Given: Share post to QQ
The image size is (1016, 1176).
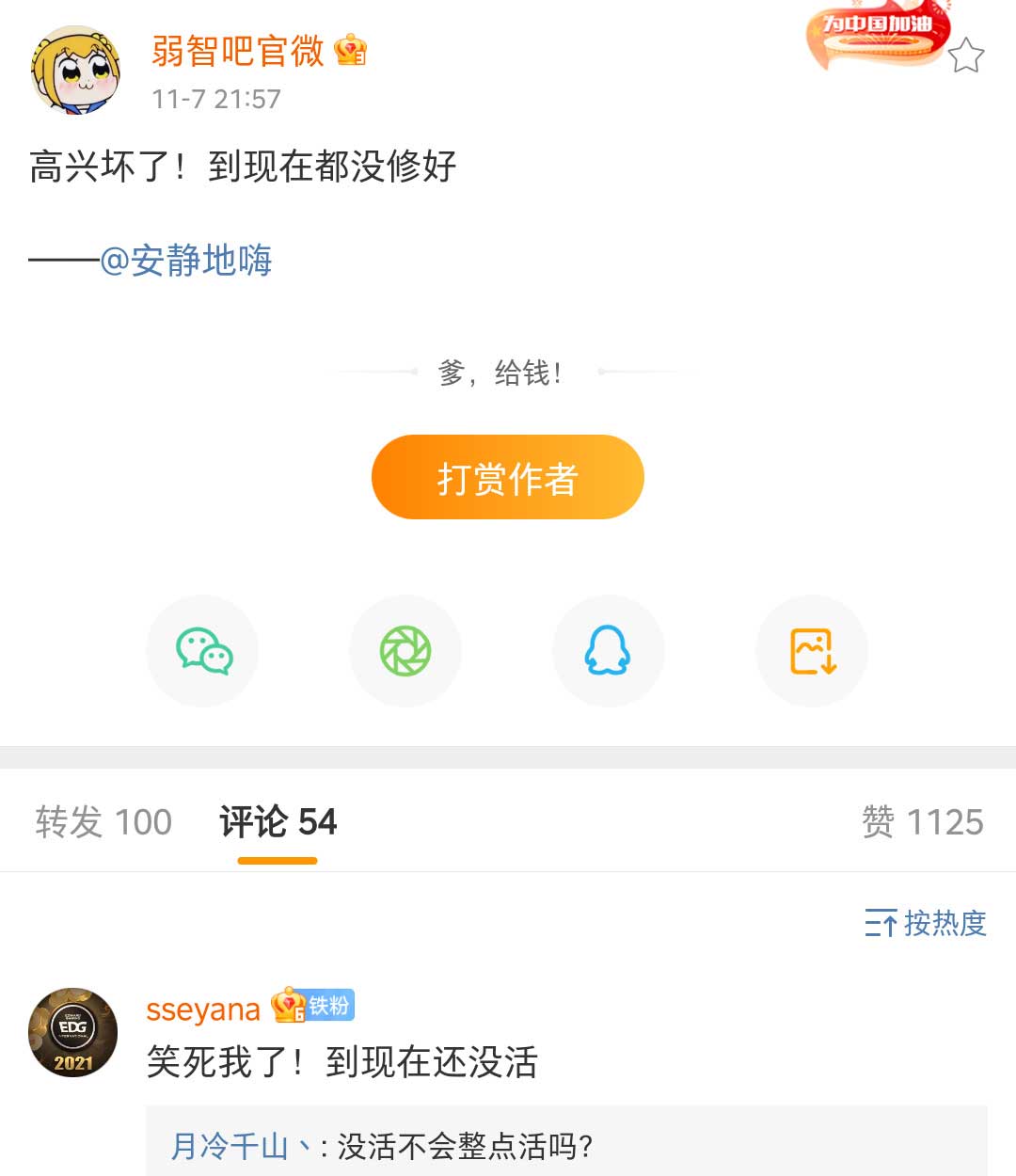Looking at the screenshot, I should click(x=608, y=651).
